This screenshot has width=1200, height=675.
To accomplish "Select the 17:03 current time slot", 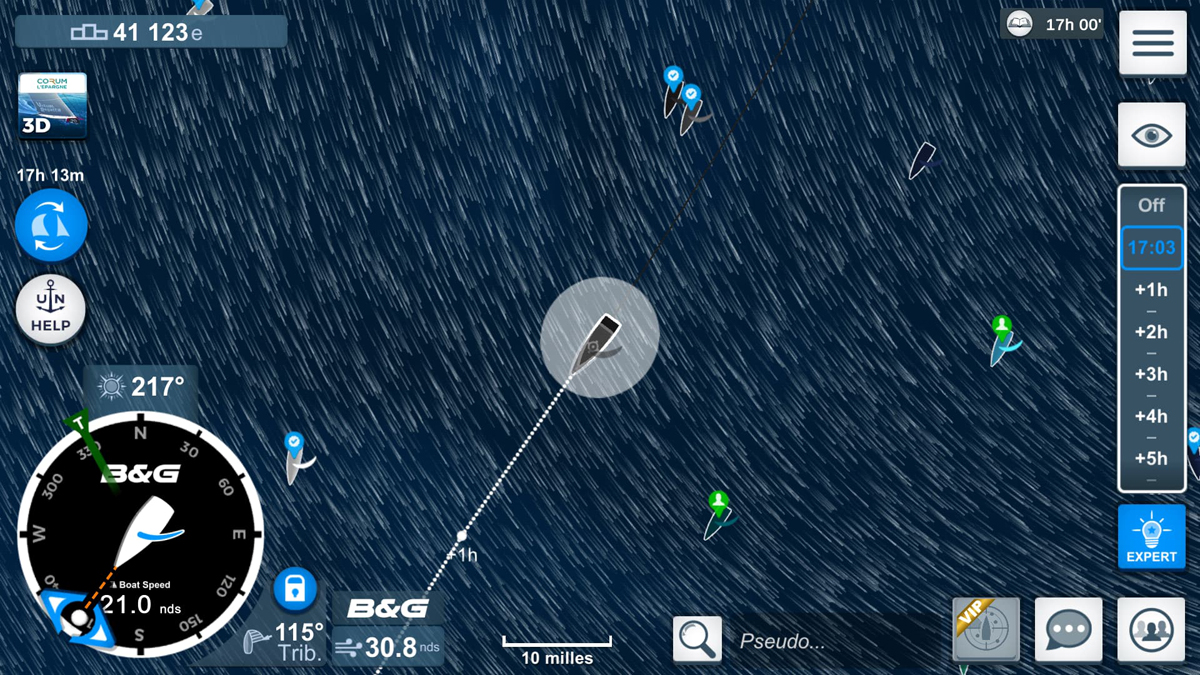I will pos(1151,247).
